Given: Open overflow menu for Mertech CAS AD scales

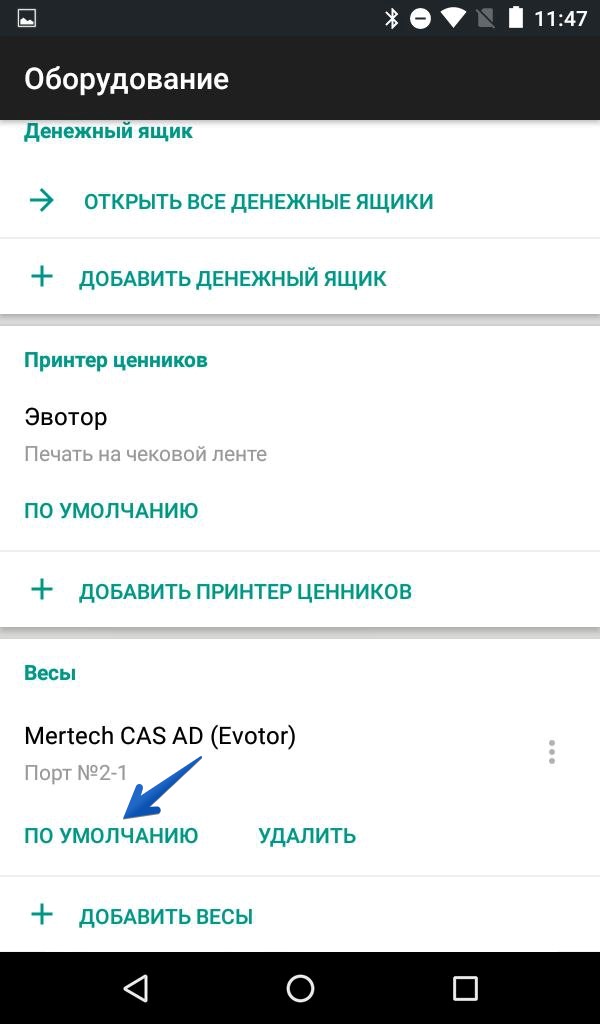Looking at the screenshot, I should click(551, 752).
